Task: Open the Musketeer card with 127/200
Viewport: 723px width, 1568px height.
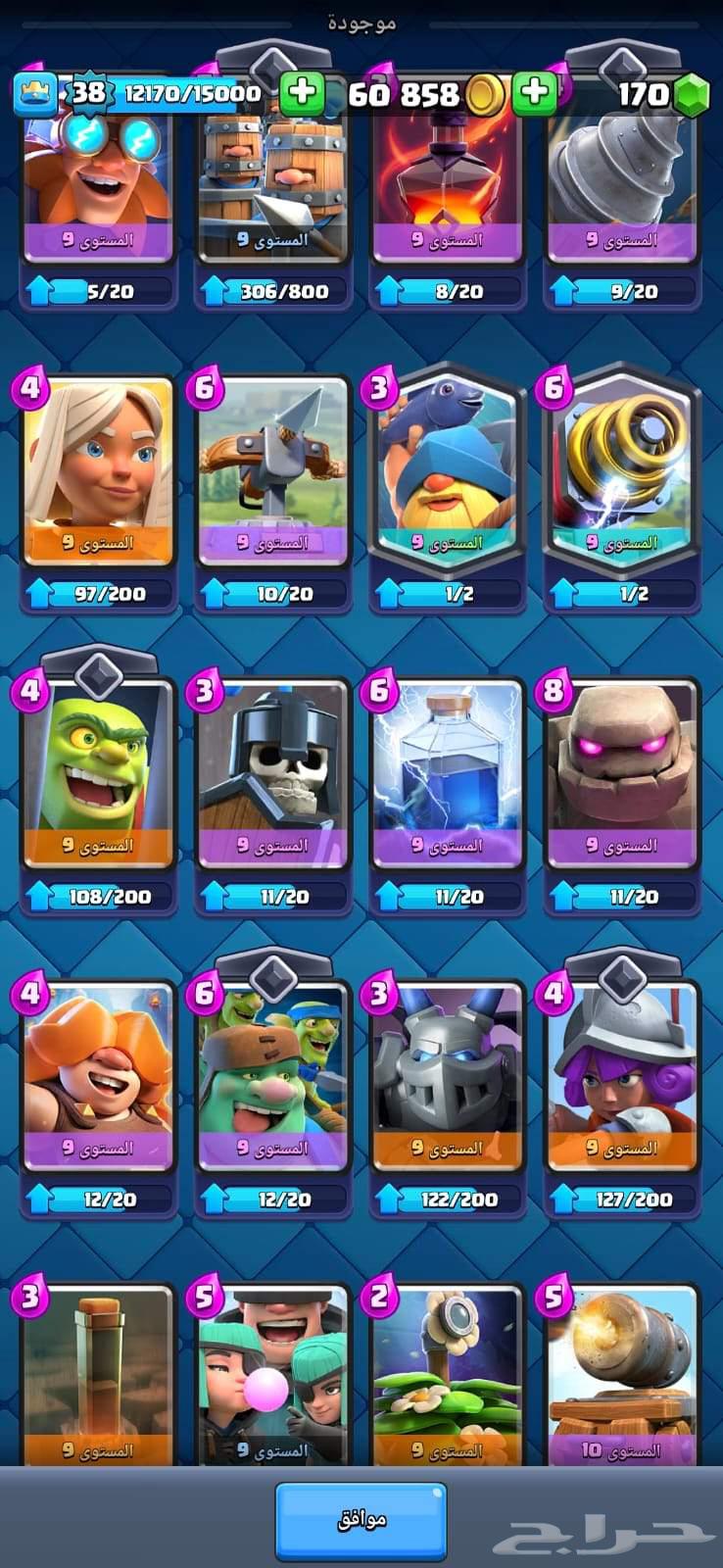Action: coord(621,1078)
